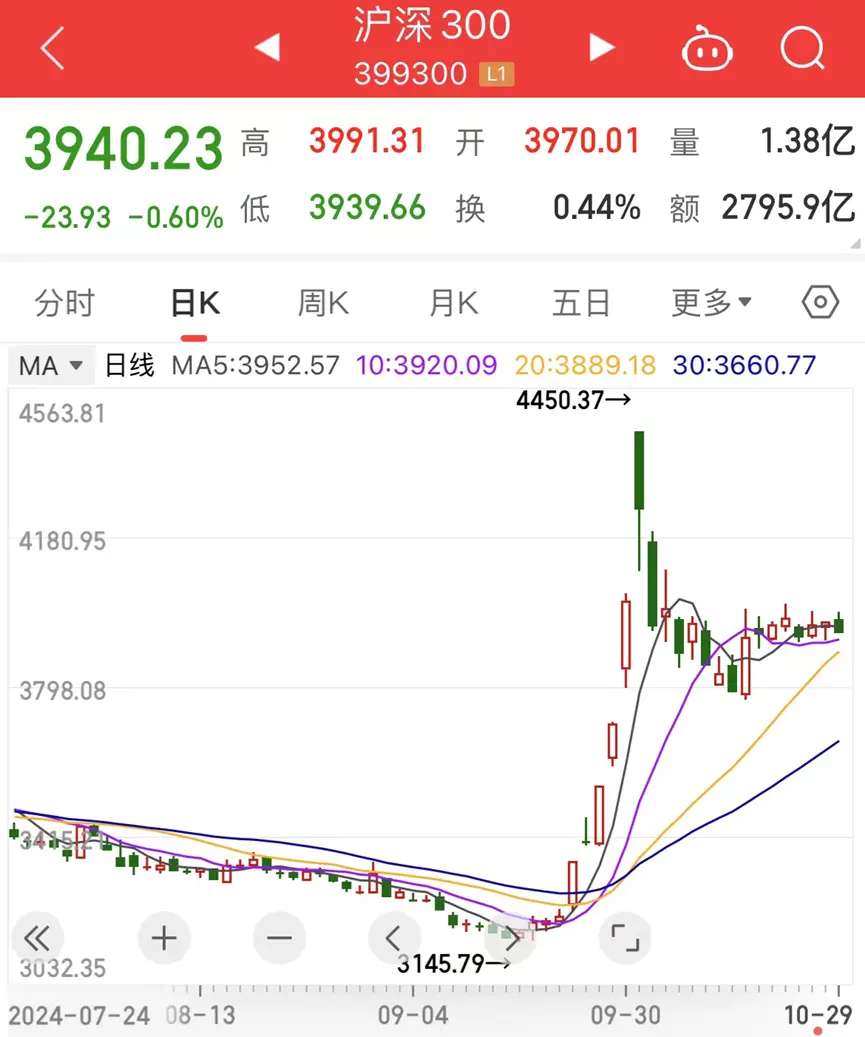The height and width of the screenshot is (1037, 865).
Task: Open chart settings hexagon icon
Action: (x=819, y=302)
